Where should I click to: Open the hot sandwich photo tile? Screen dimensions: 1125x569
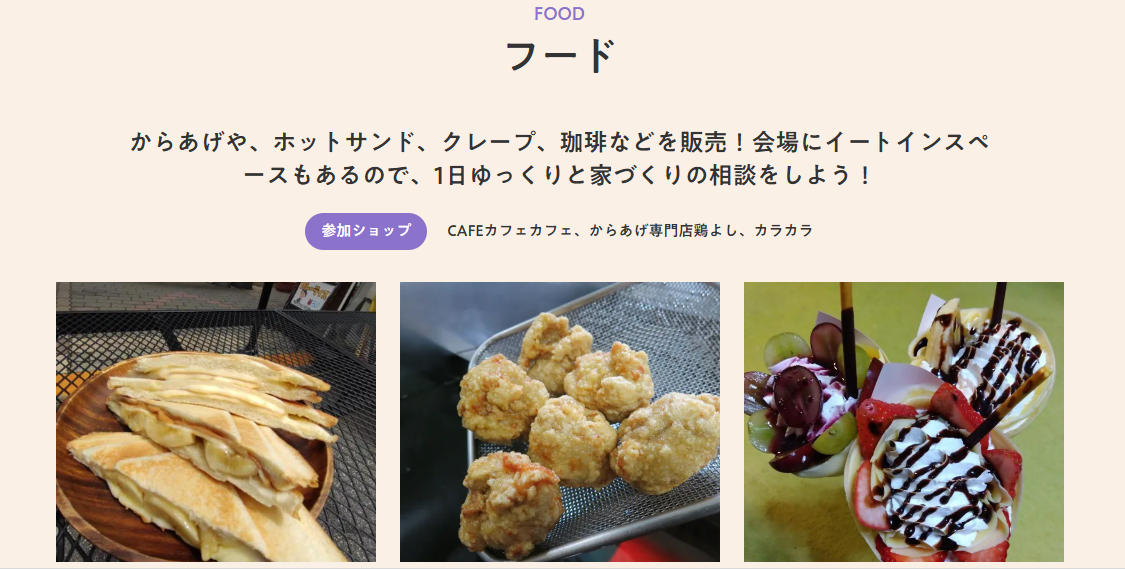point(216,422)
